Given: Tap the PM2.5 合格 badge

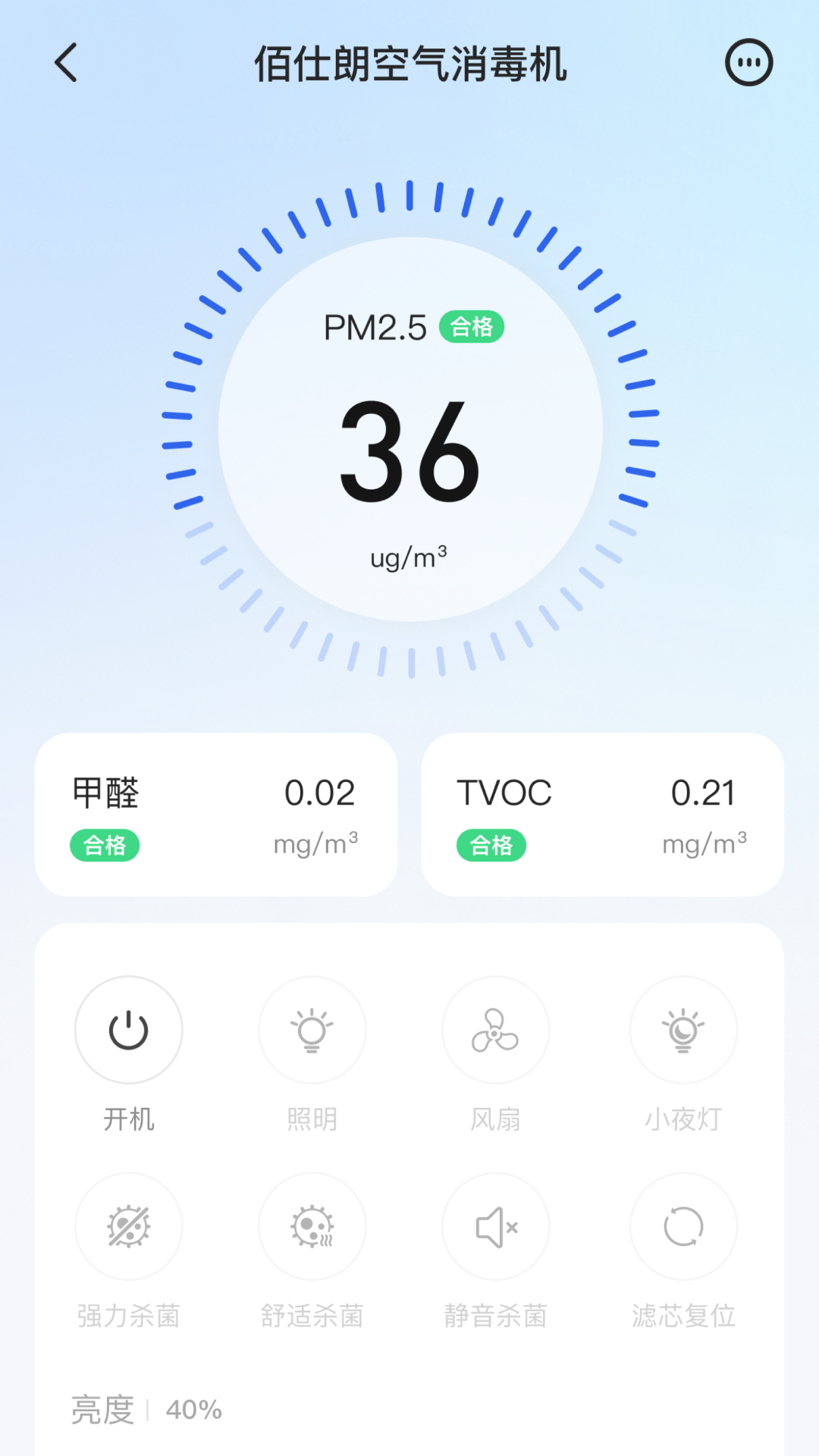Looking at the screenshot, I should (x=472, y=328).
